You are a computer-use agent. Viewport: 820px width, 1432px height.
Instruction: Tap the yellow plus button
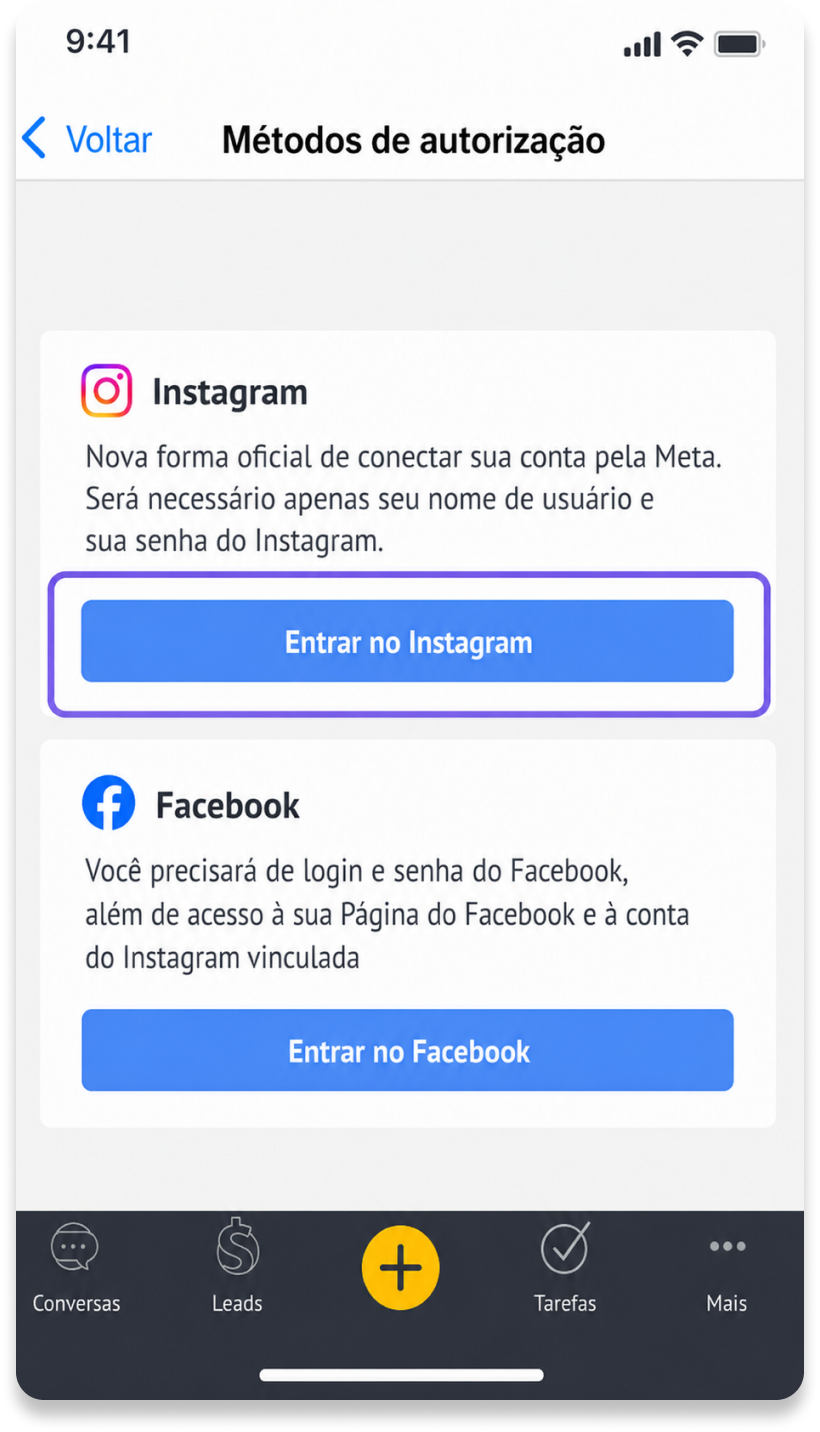click(x=400, y=1267)
